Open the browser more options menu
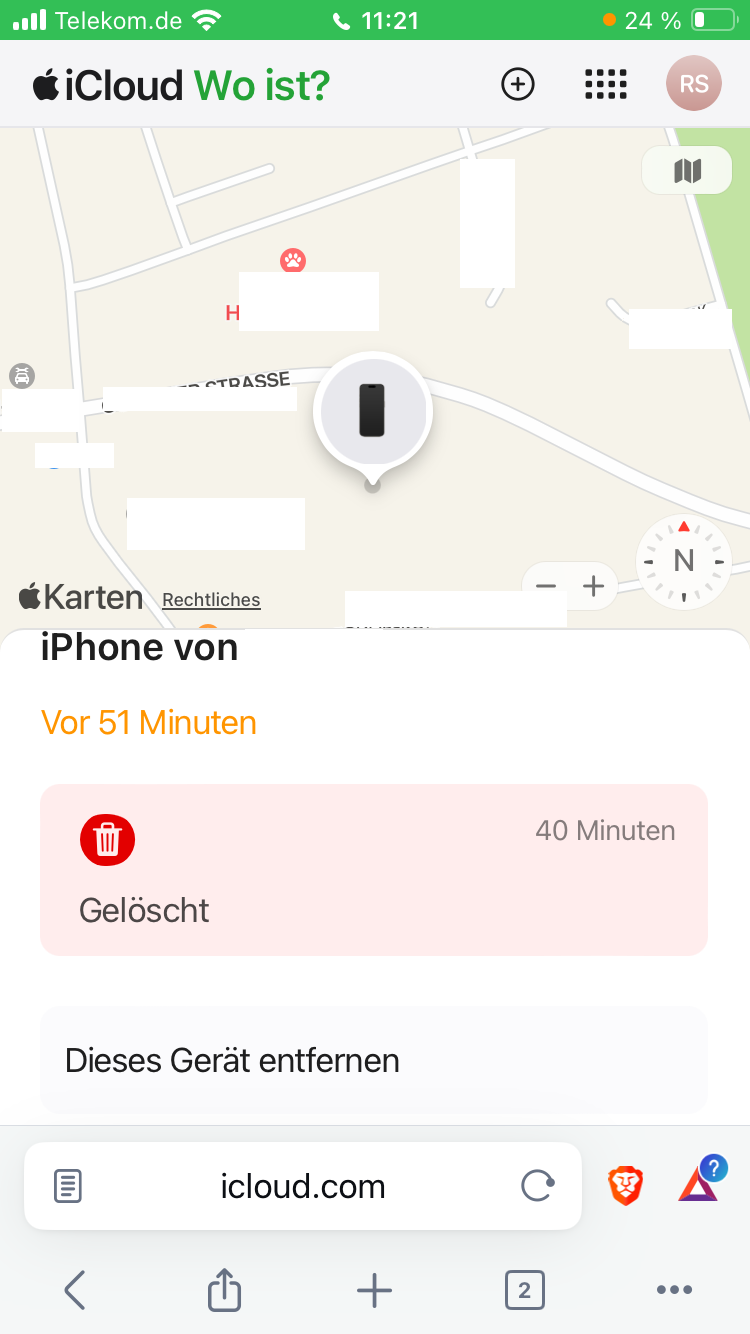Viewport: 750px width, 1334px height. click(x=674, y=1290)
